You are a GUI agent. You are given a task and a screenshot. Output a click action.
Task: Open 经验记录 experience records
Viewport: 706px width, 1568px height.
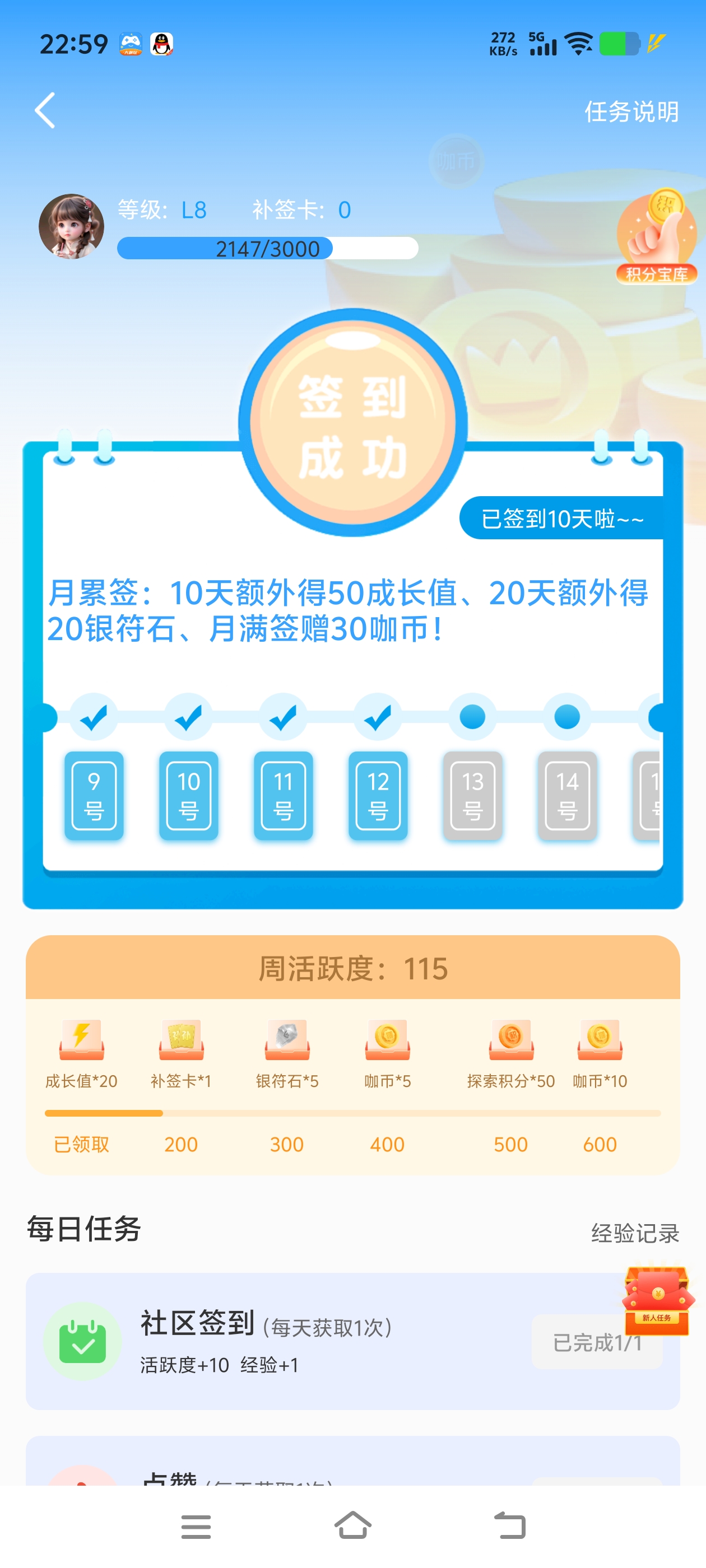(x=634, y=1233)
